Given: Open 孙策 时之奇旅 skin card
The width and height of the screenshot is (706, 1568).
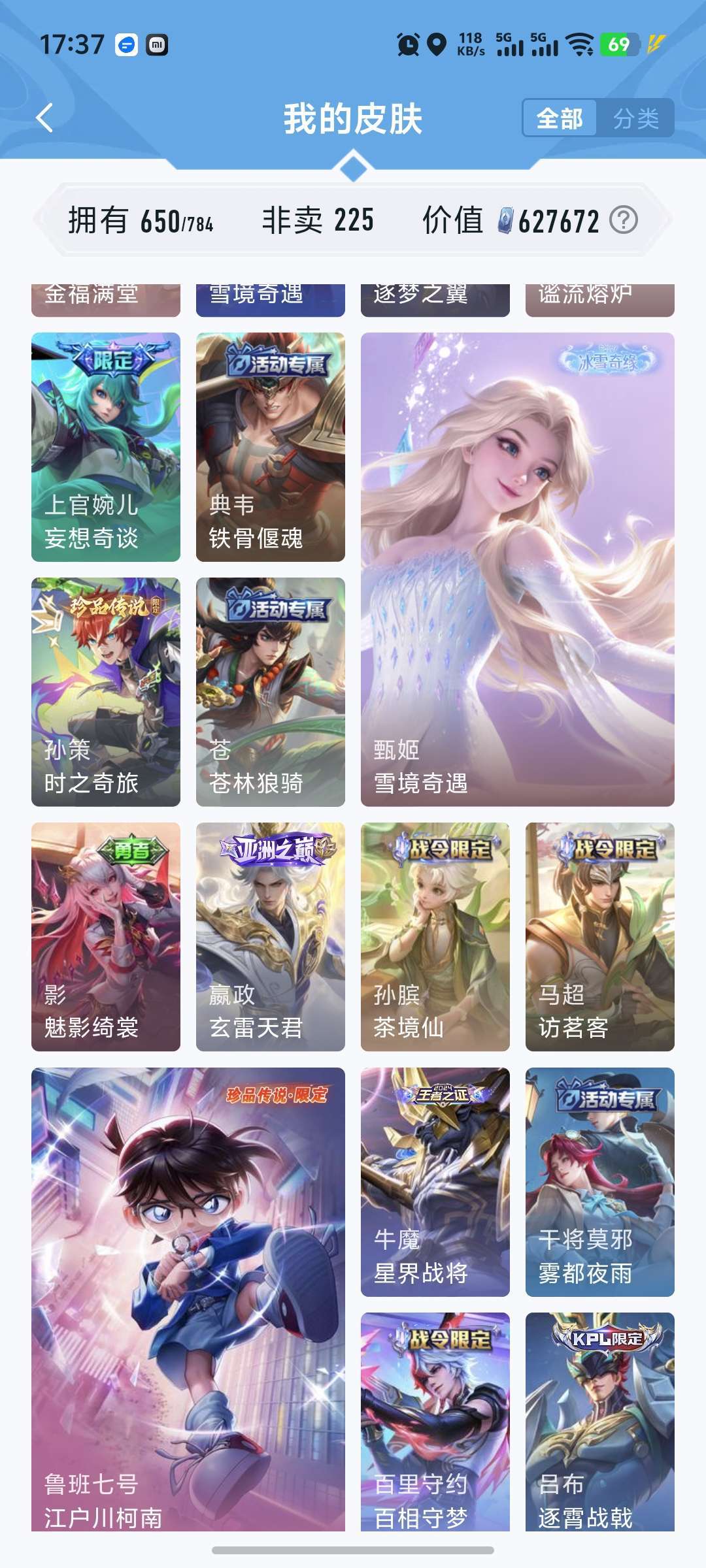Looking at the screenshot, I should pyautogui.click(x=106, y=691).
